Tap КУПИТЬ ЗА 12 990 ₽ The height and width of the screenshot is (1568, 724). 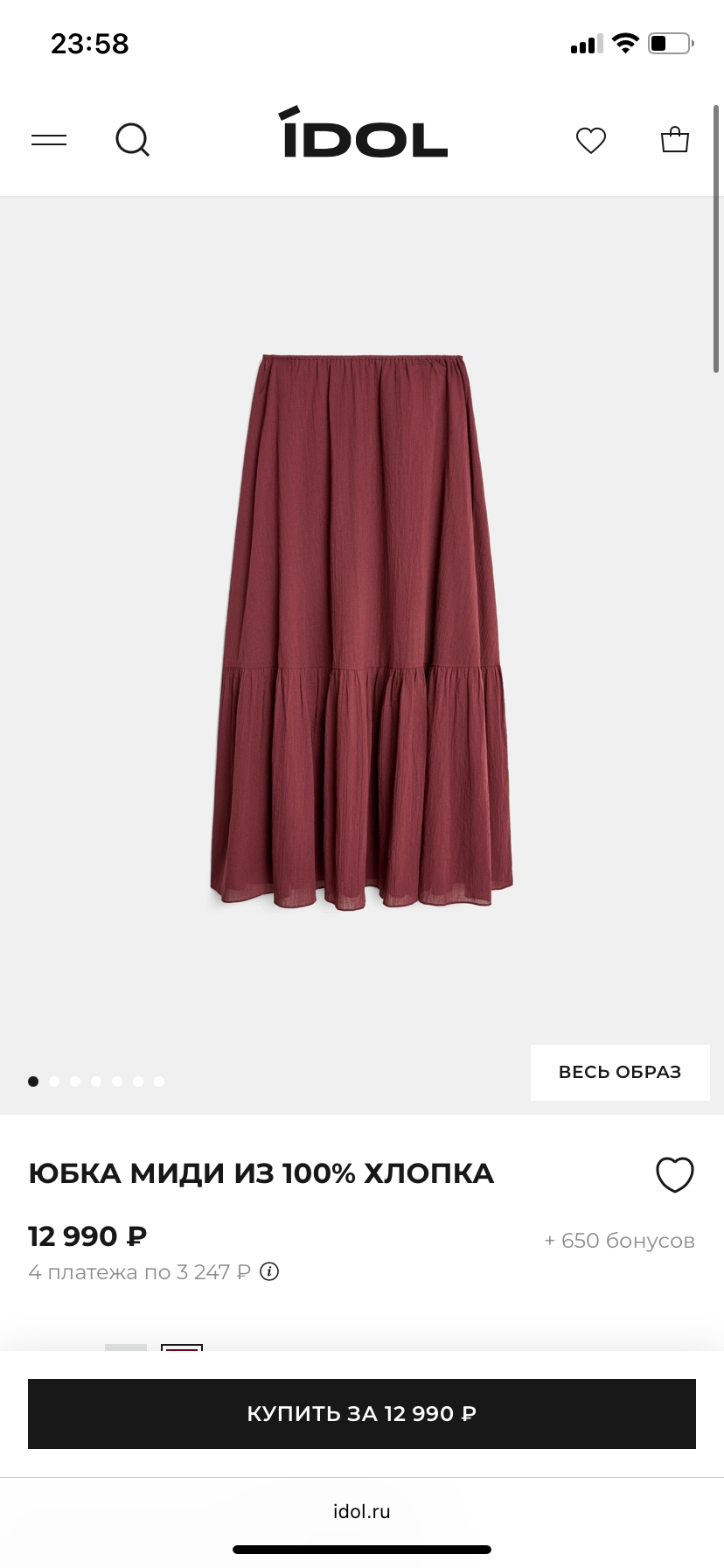click(362, 1414)
